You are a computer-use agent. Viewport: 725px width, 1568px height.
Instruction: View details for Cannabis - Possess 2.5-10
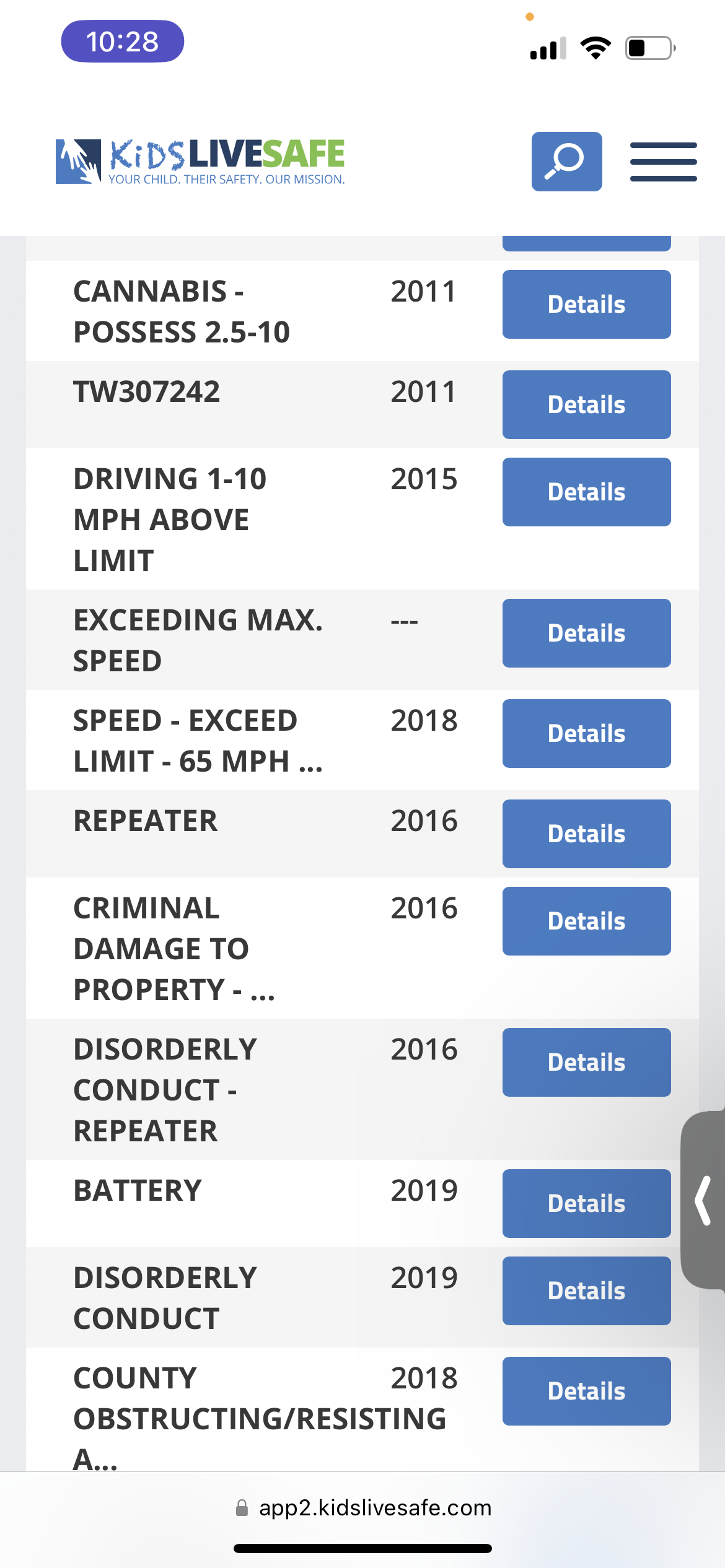[586, 304]
